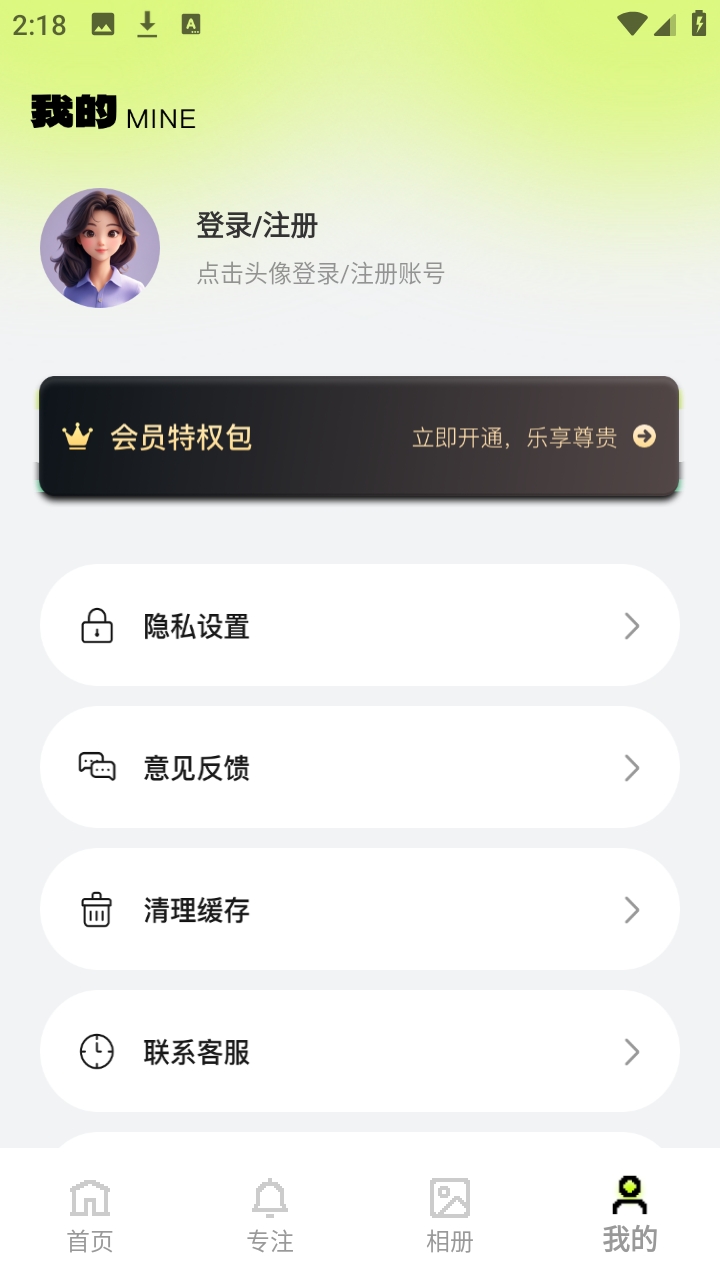Select 清理缓存 to clear cache

[x=359, y=910]
